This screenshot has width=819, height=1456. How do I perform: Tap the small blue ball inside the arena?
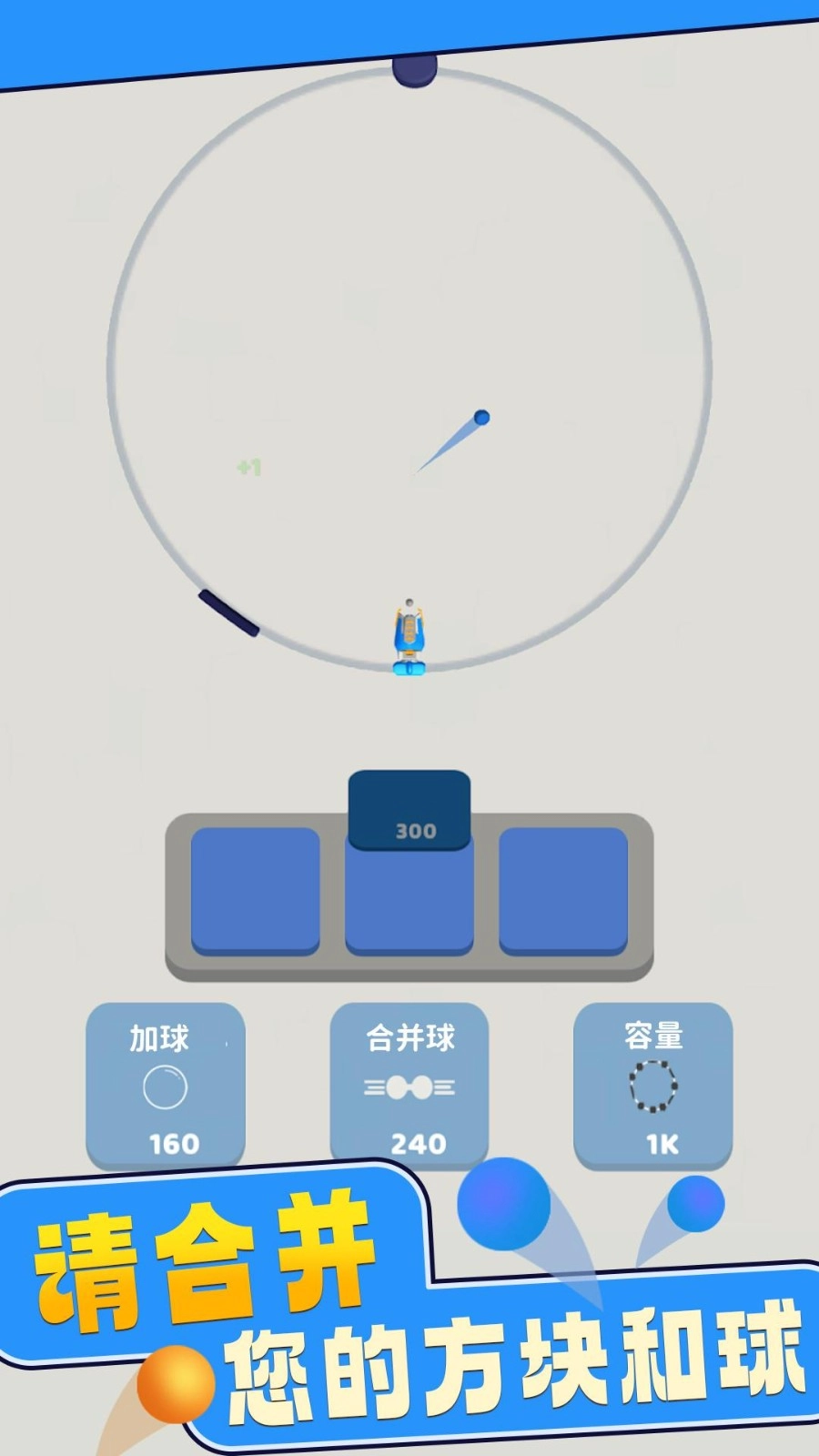point(482,417)
